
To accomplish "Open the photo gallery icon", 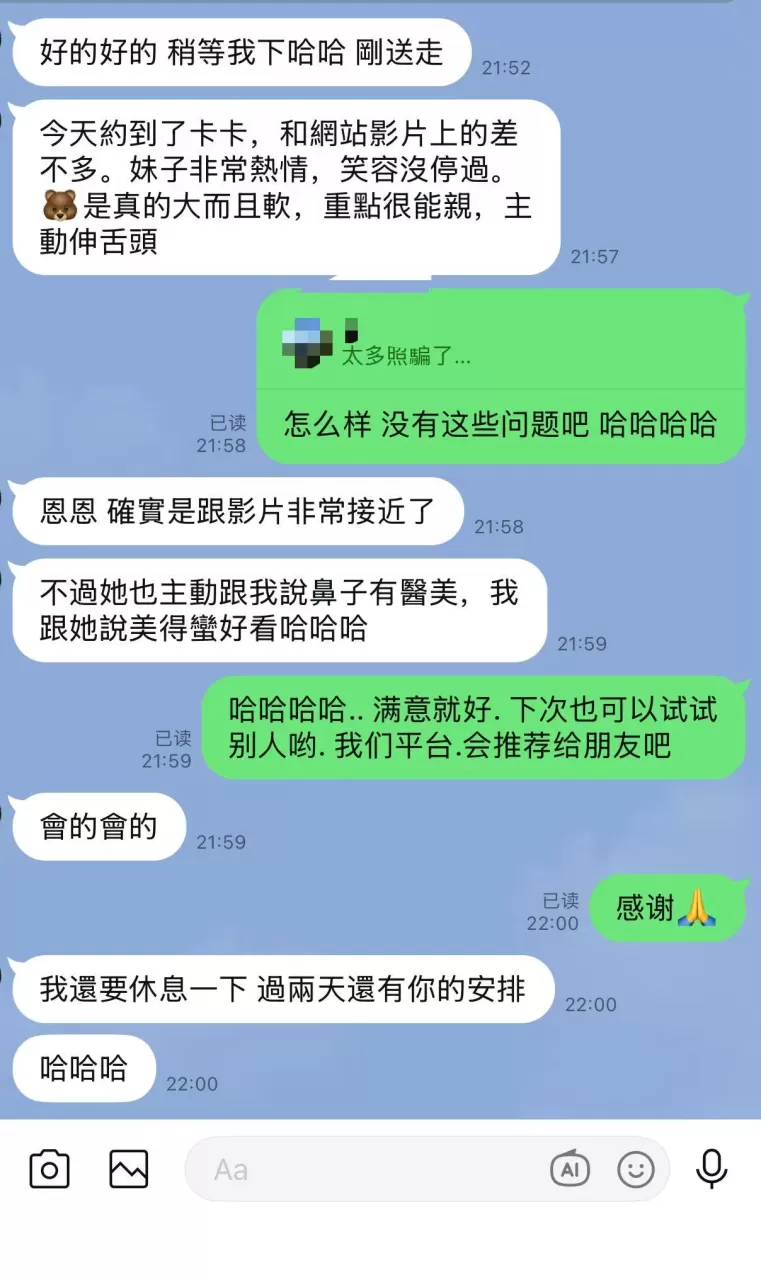I will [x=128, y=1167].
